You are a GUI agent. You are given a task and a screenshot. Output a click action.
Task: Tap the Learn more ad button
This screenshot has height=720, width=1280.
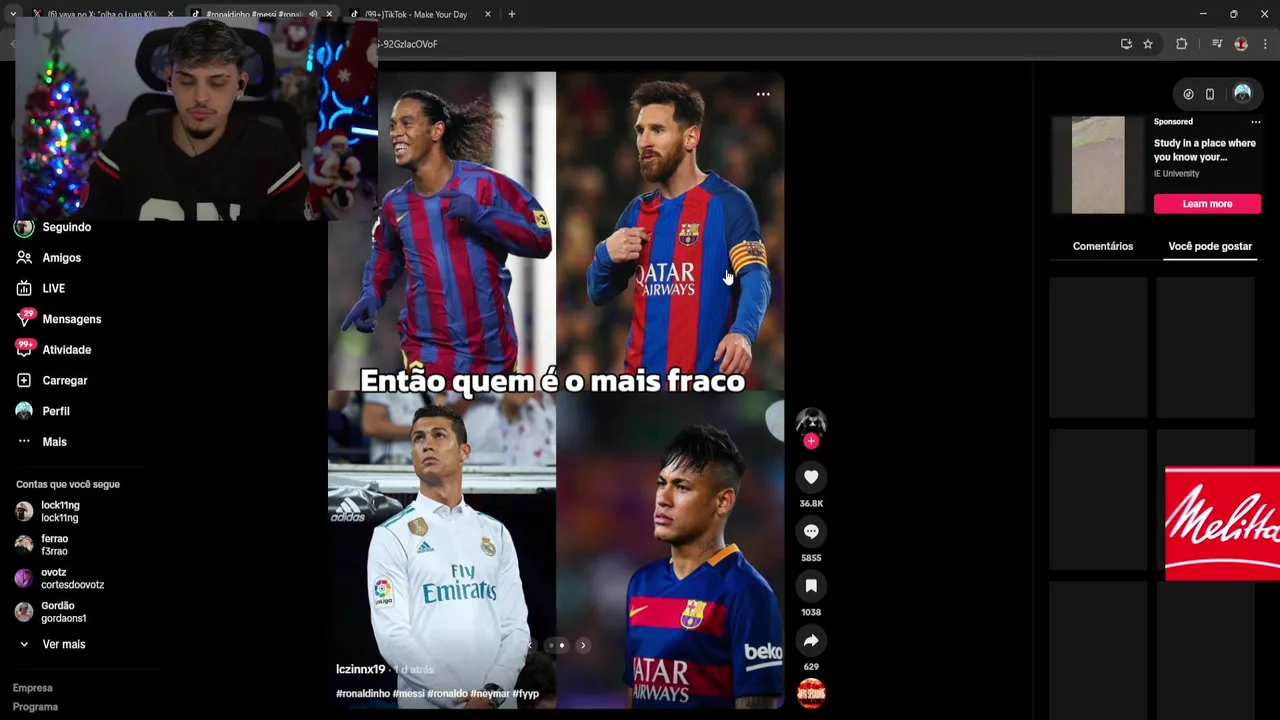coord(1207,204)
